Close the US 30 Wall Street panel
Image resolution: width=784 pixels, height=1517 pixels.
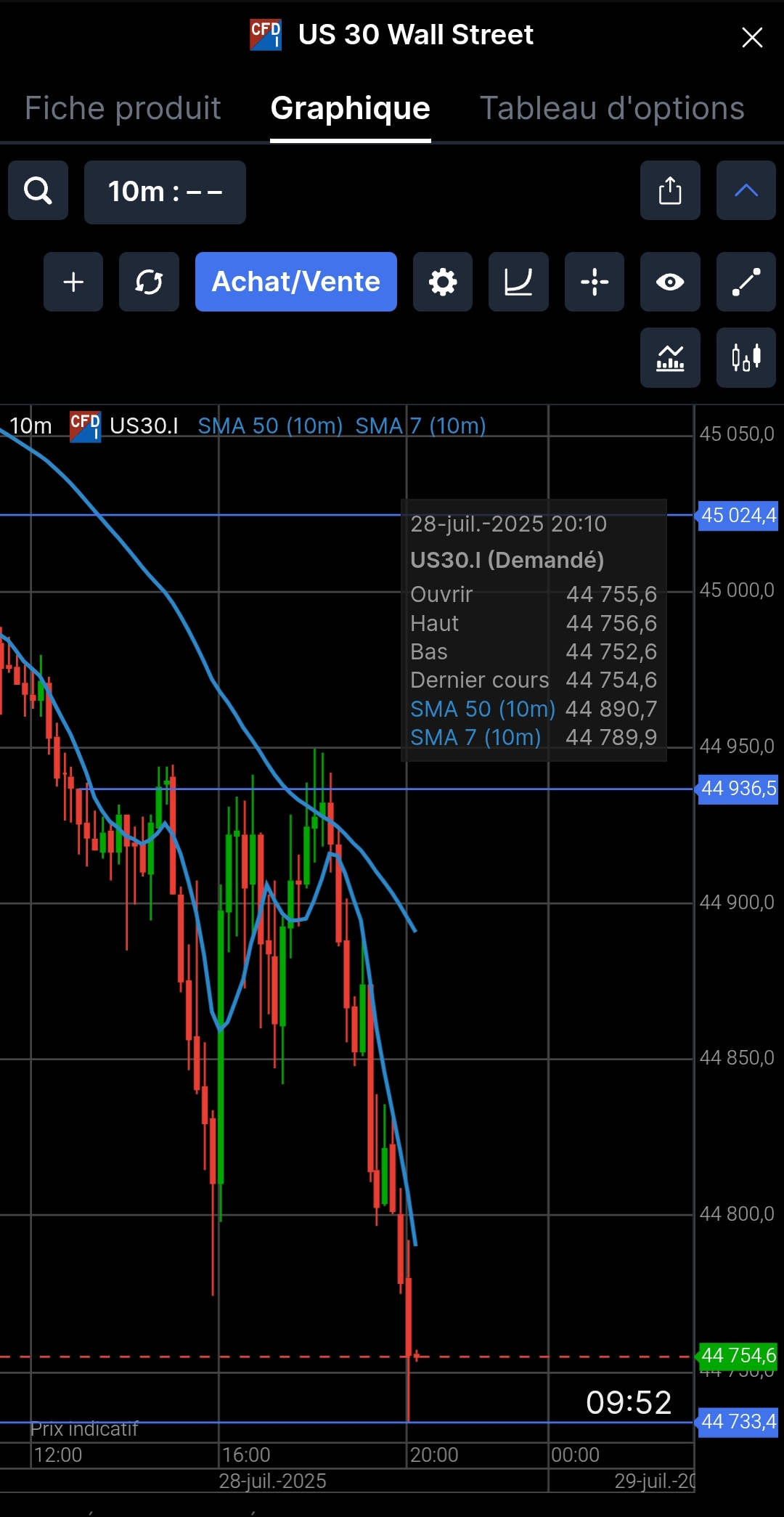(x=752, y=37)
